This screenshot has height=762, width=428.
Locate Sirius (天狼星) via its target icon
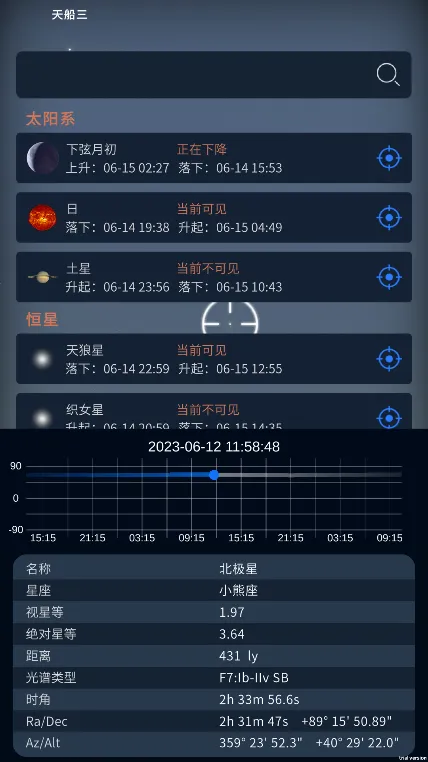pyautogui.click(x=389, y=359)
